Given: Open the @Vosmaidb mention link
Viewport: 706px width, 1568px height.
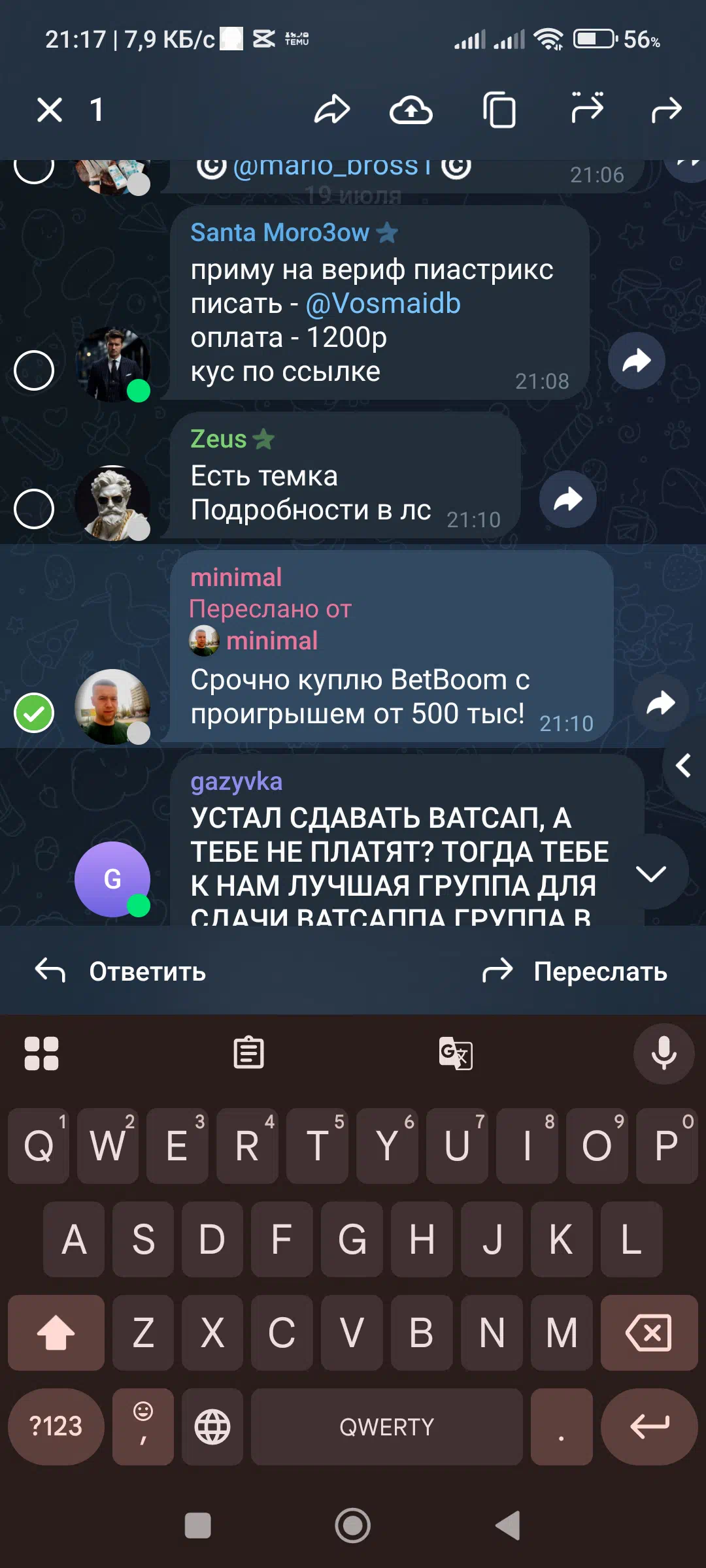Looking at the screenshot, I should 383,304.
